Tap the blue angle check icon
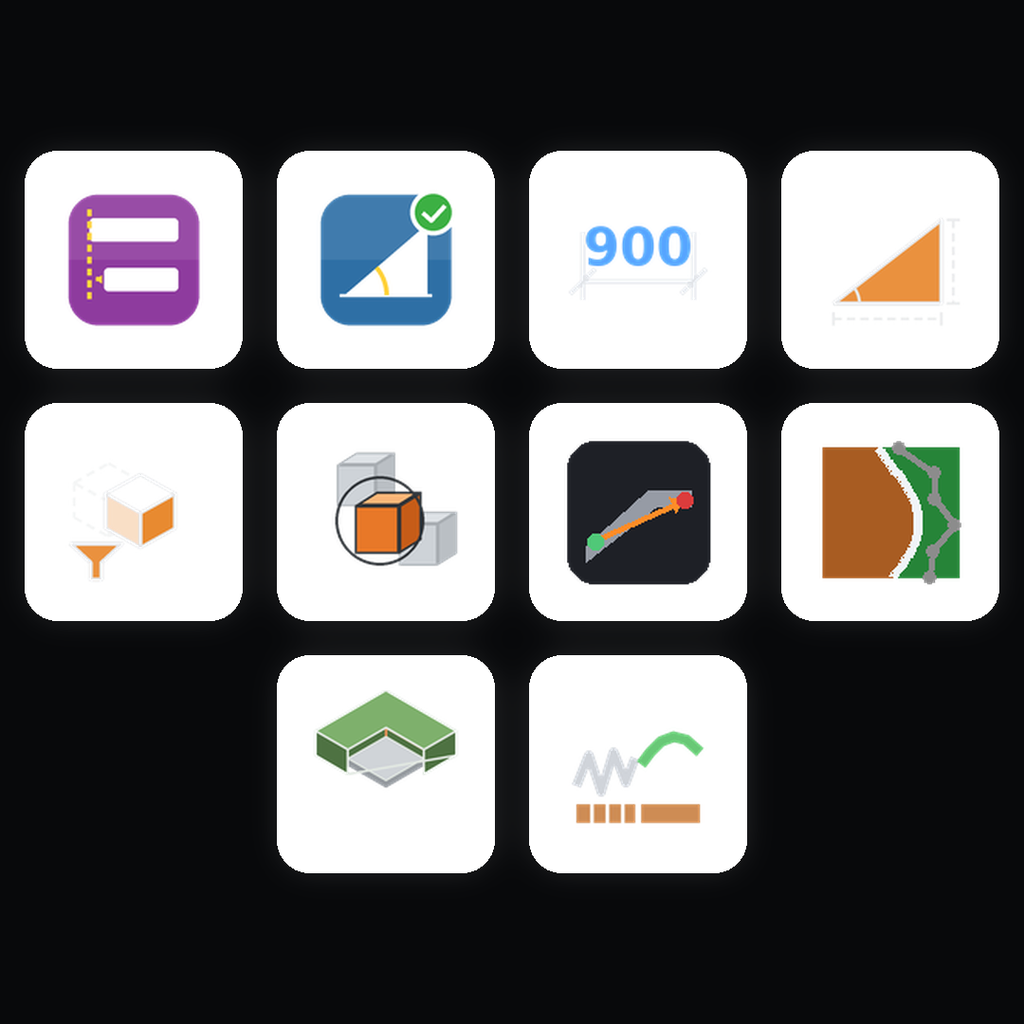1024x1024 pixels. tap(385, 259)
